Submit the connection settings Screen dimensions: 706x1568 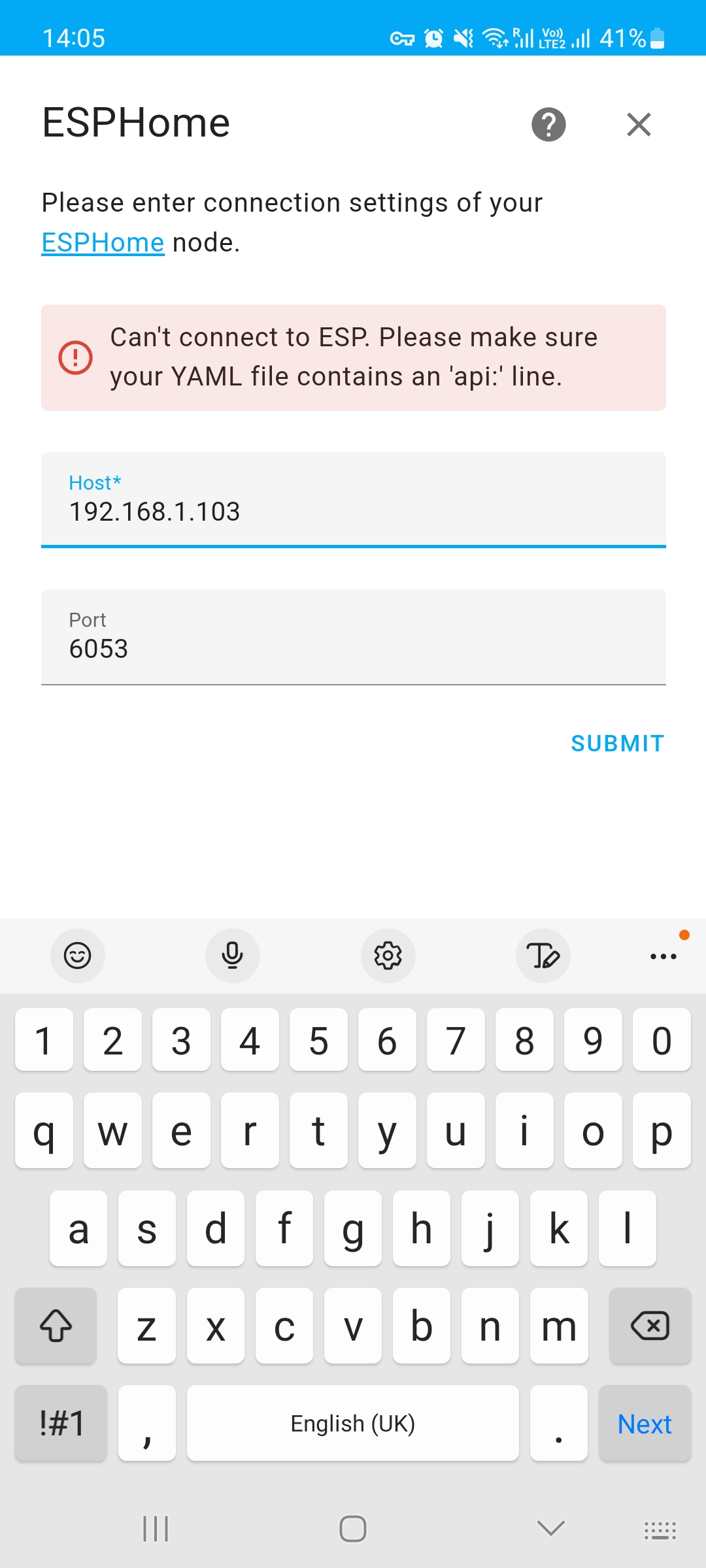[617, 743]
